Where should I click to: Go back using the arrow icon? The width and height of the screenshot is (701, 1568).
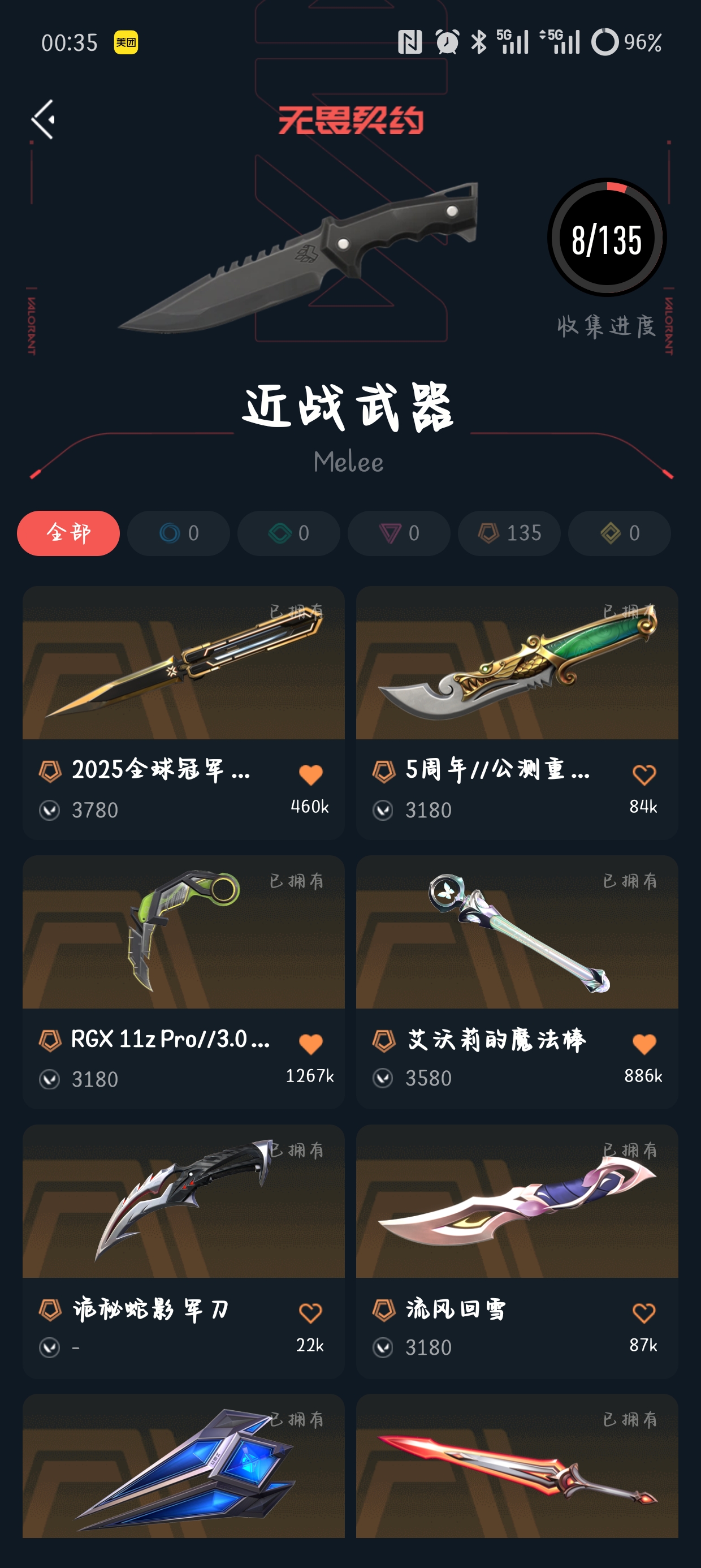[42, 119]
